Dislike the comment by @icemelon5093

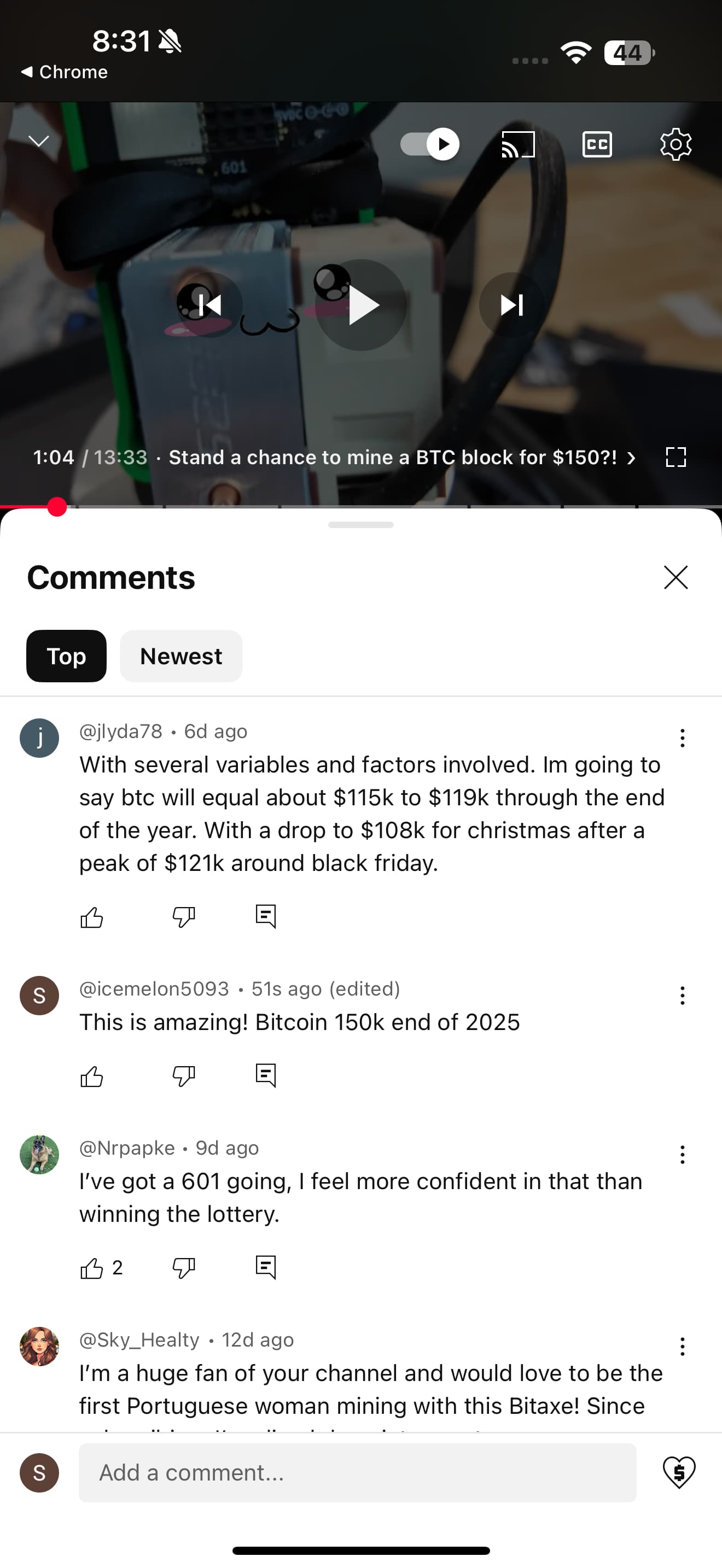pos(183,1076)
